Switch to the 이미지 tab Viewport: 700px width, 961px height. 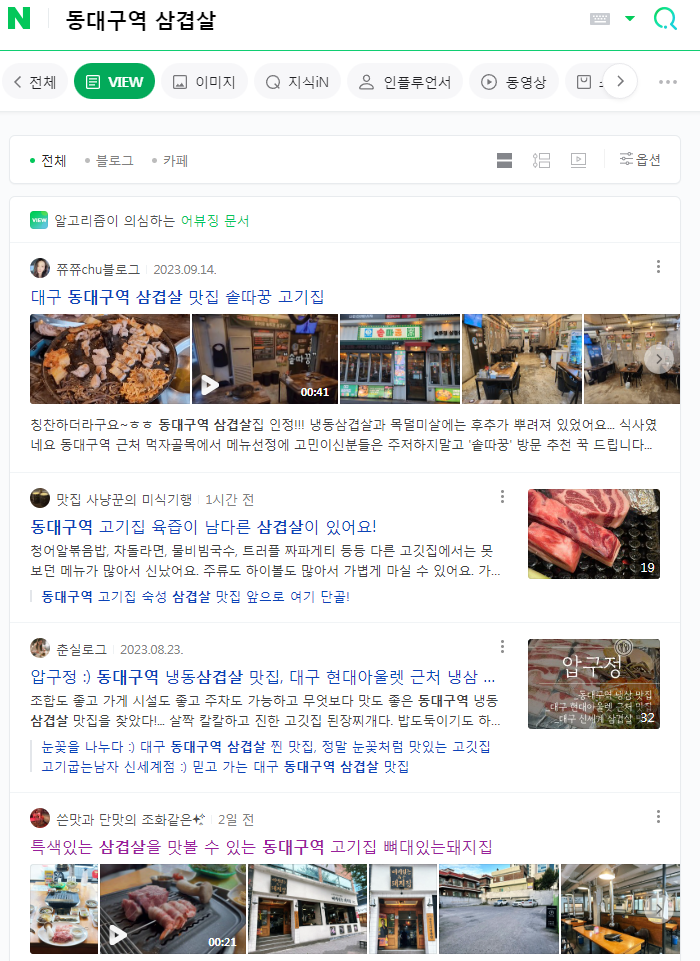203,82
